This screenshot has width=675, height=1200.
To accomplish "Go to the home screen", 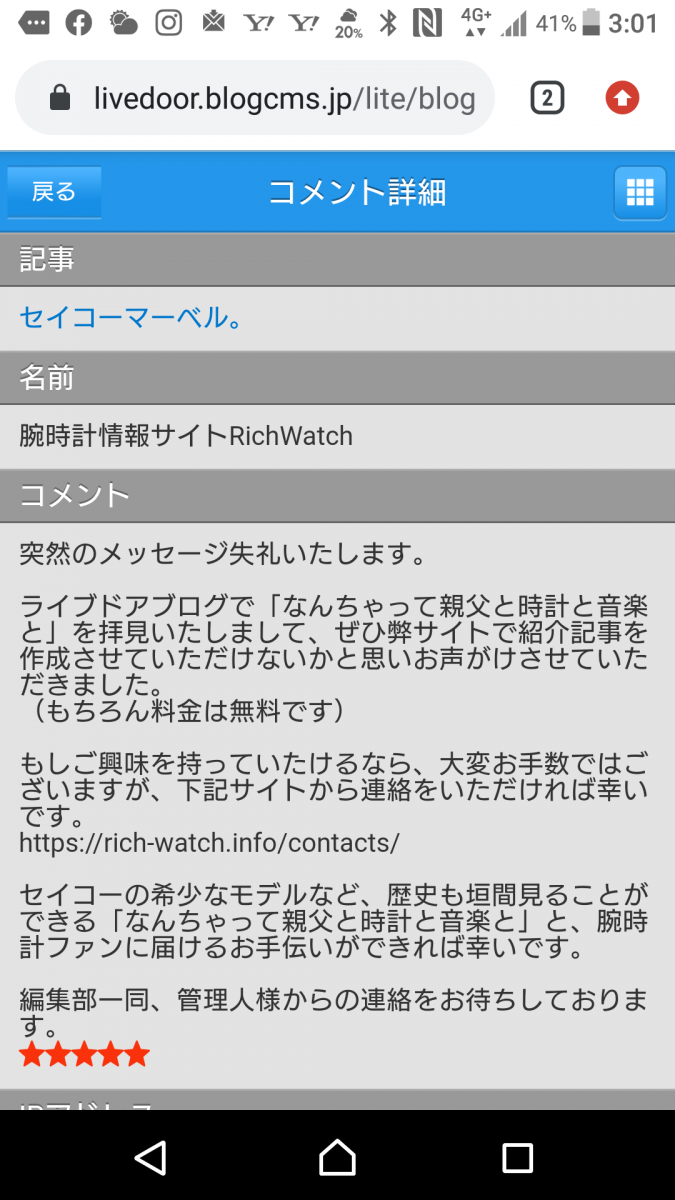I will 337,1157.
